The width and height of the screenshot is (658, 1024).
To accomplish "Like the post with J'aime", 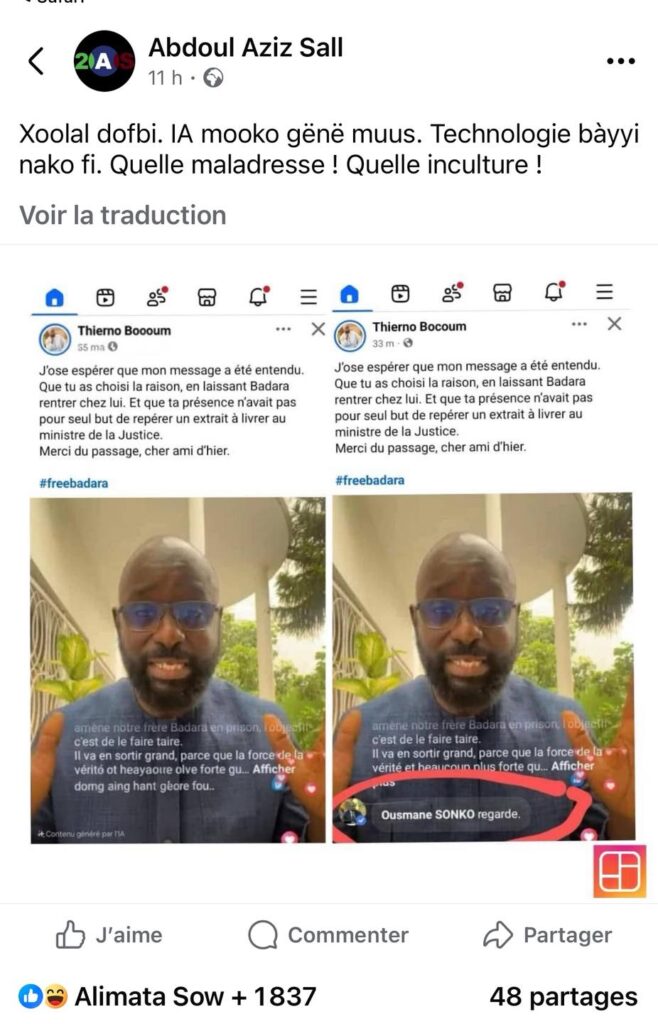I will pos(109,935).
